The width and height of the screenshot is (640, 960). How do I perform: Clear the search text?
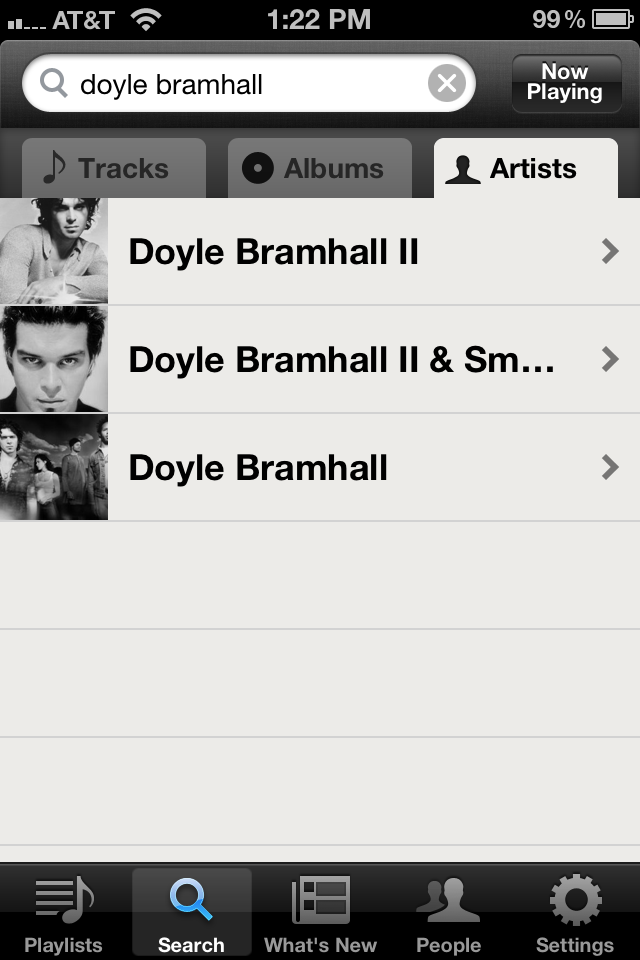point(447,84)
